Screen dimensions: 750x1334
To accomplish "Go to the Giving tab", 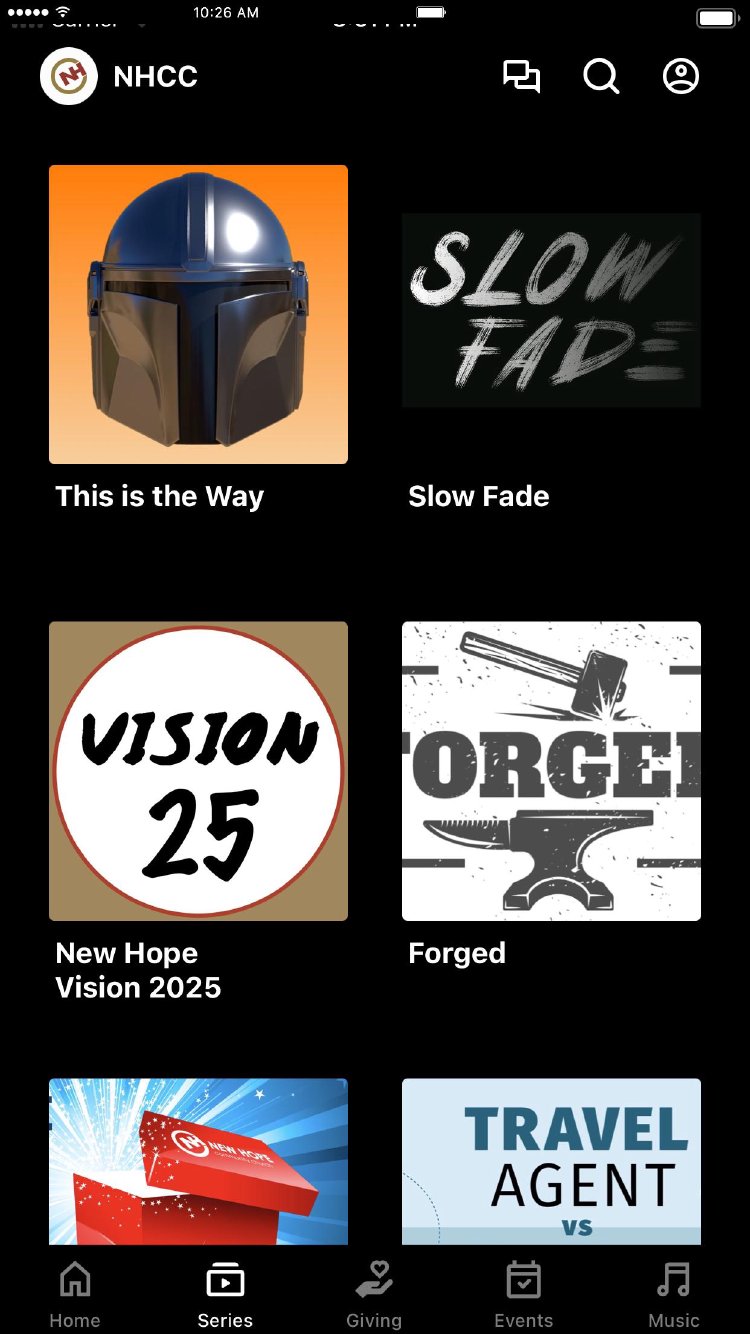I will (x=374, y=1294).
